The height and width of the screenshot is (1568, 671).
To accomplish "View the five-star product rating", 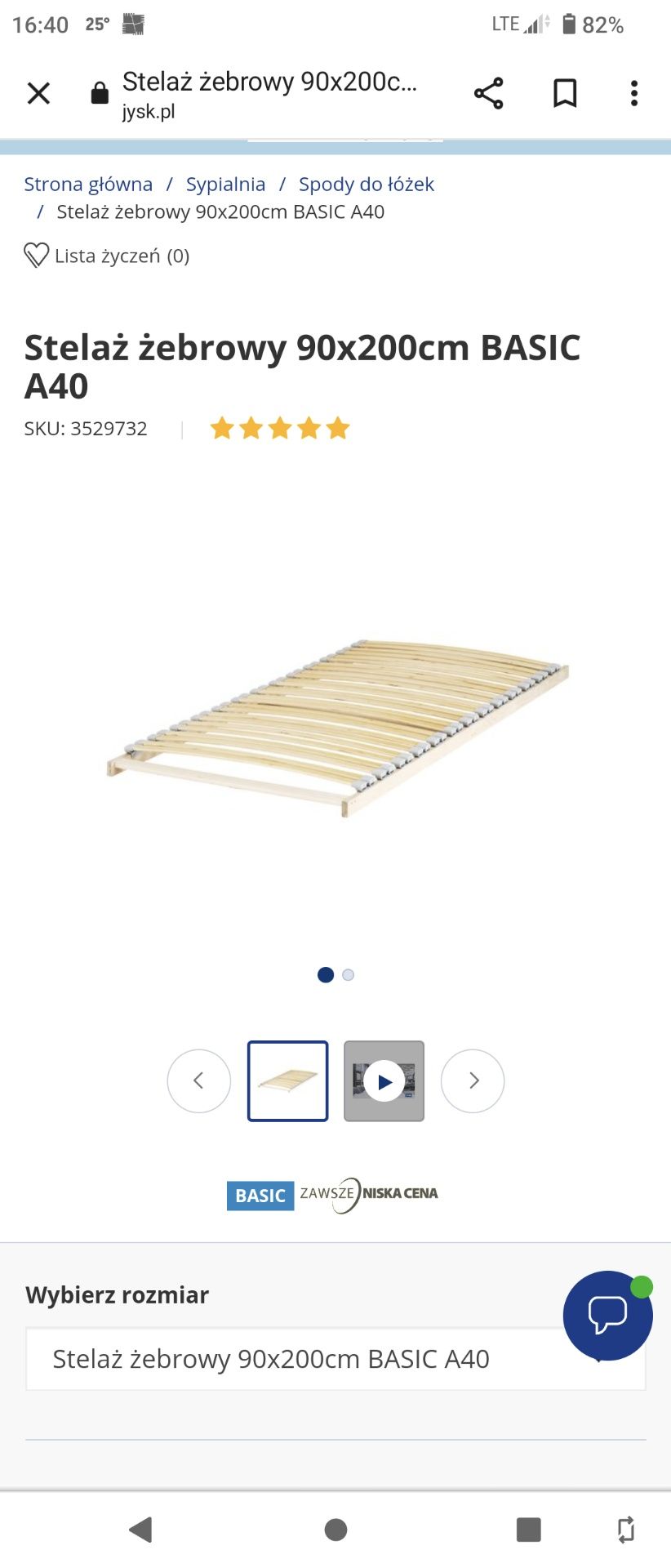I will 280,428.
